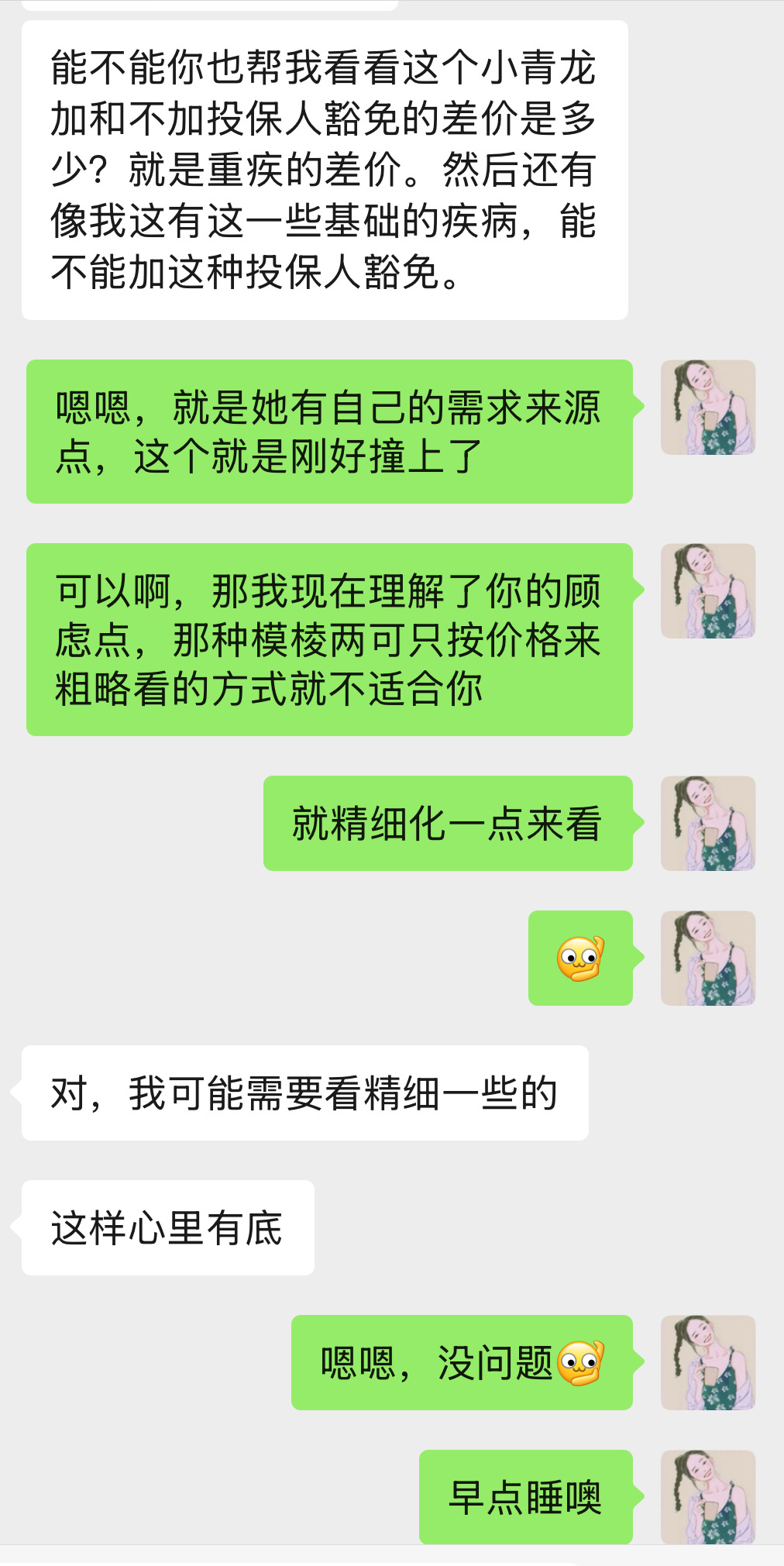
Task: Tap the avatar beside the message starting "可以啊"
Action: click(x=707, y=590)
